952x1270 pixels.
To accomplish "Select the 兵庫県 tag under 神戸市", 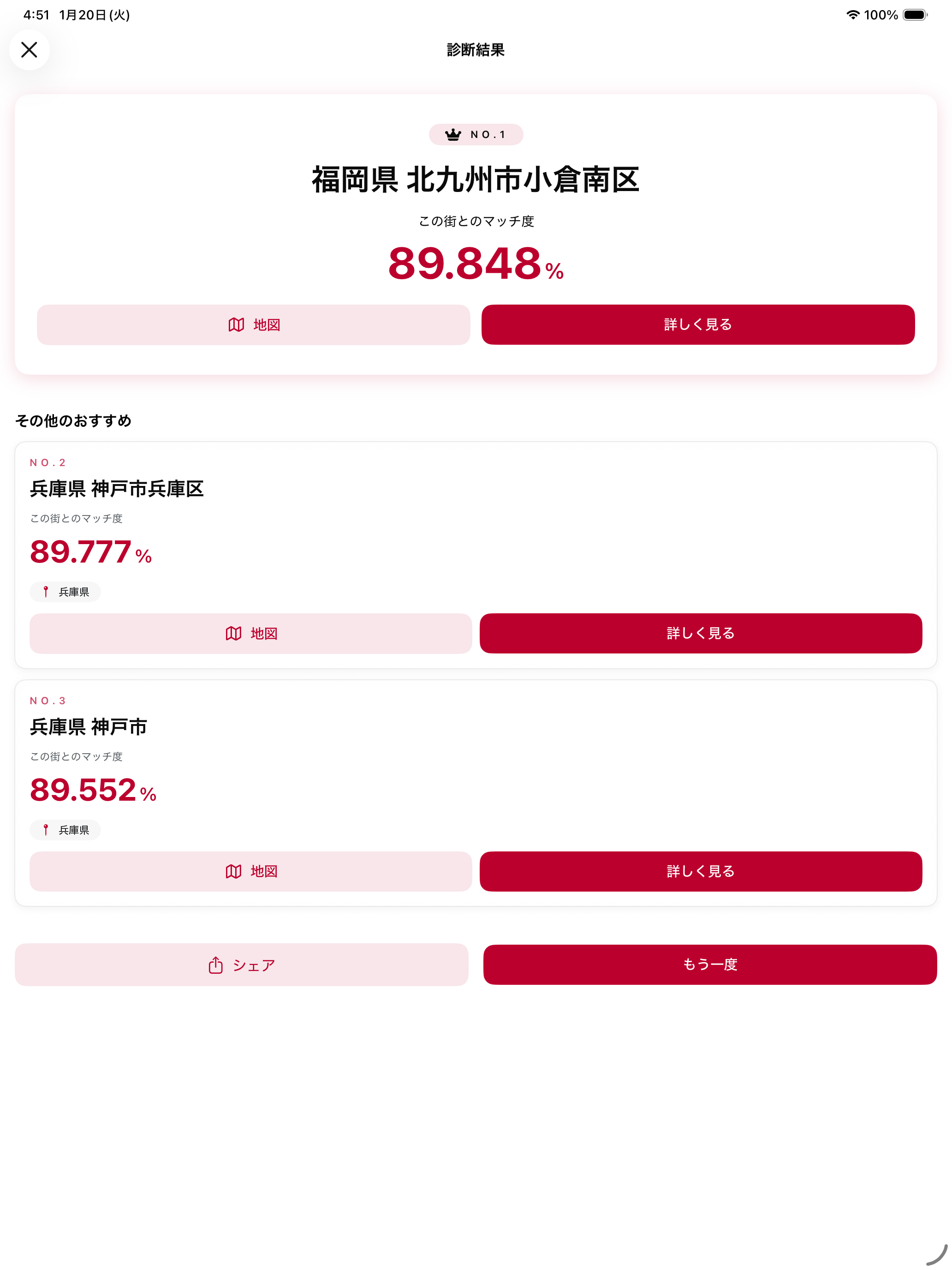I will coord(65,830).
